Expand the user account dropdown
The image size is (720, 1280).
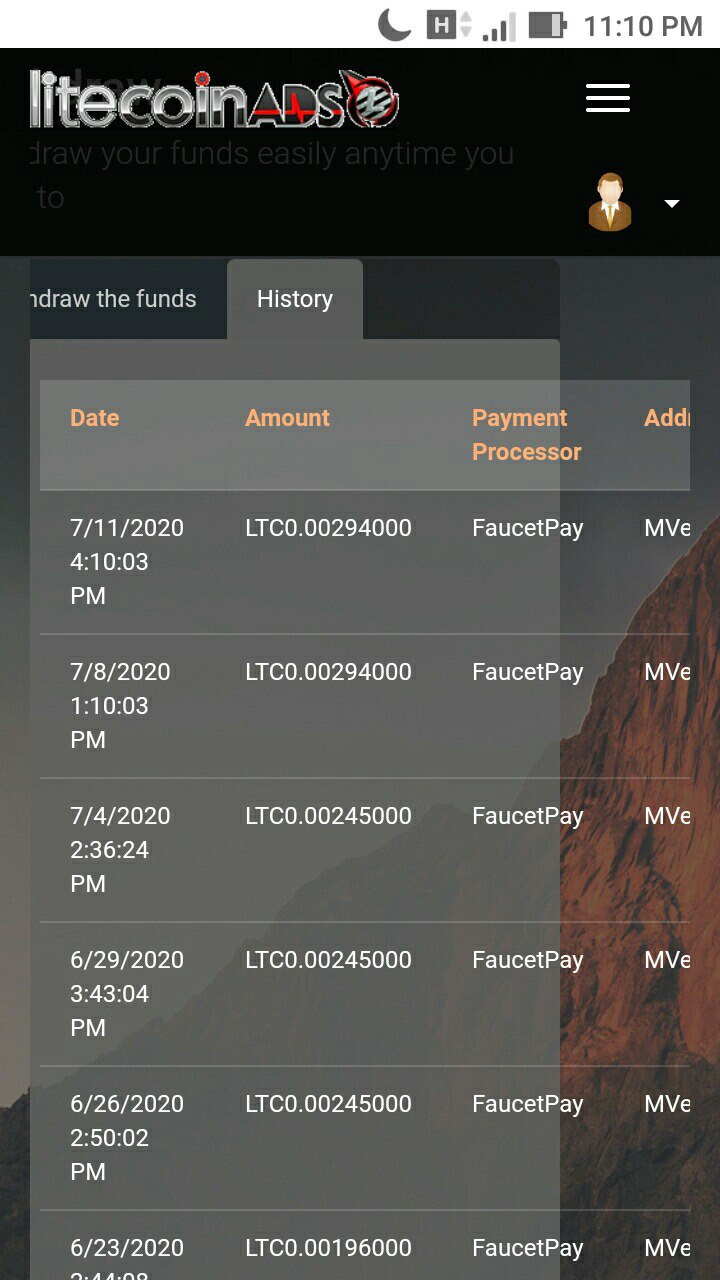pos(634,203)
